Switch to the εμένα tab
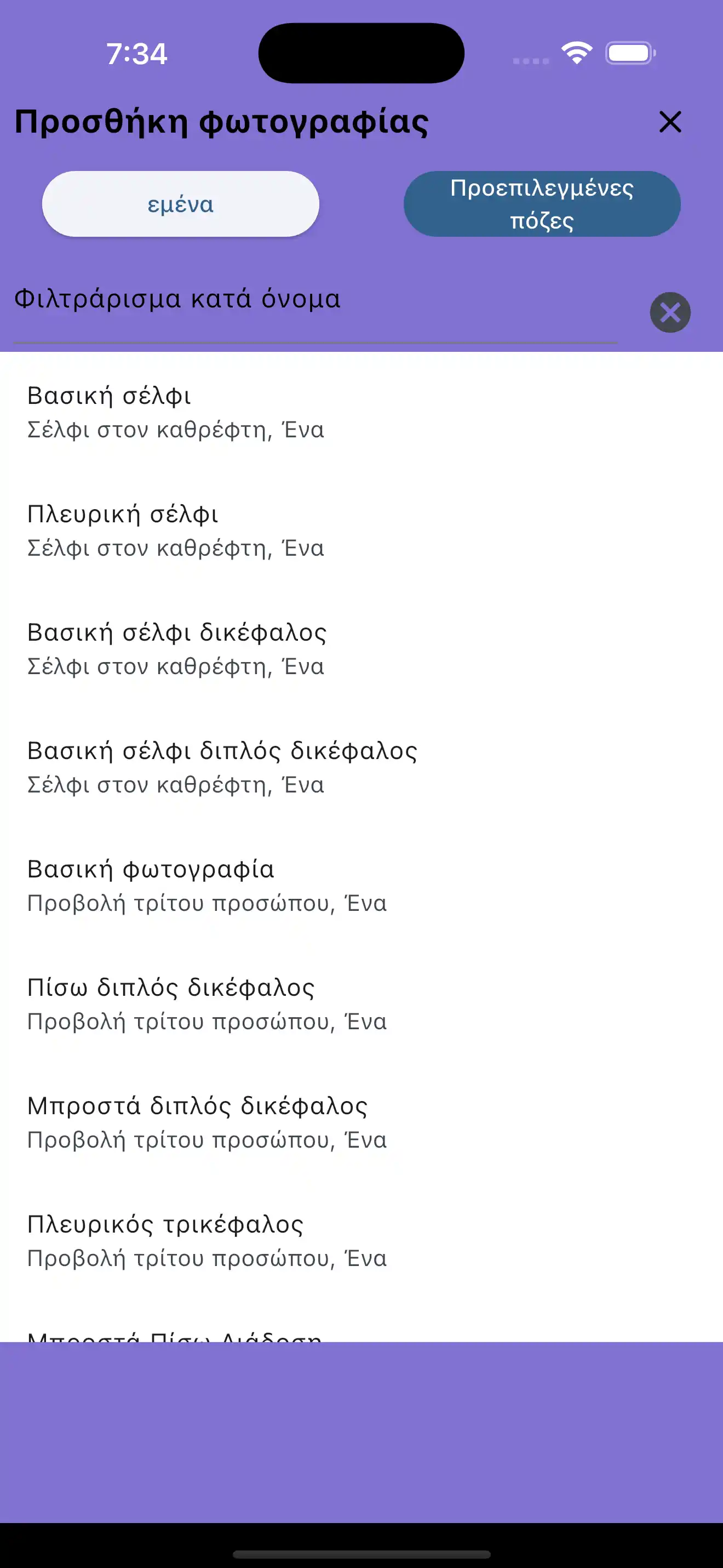The height and width of the screenshot is (1568, 723). [181, 204]
